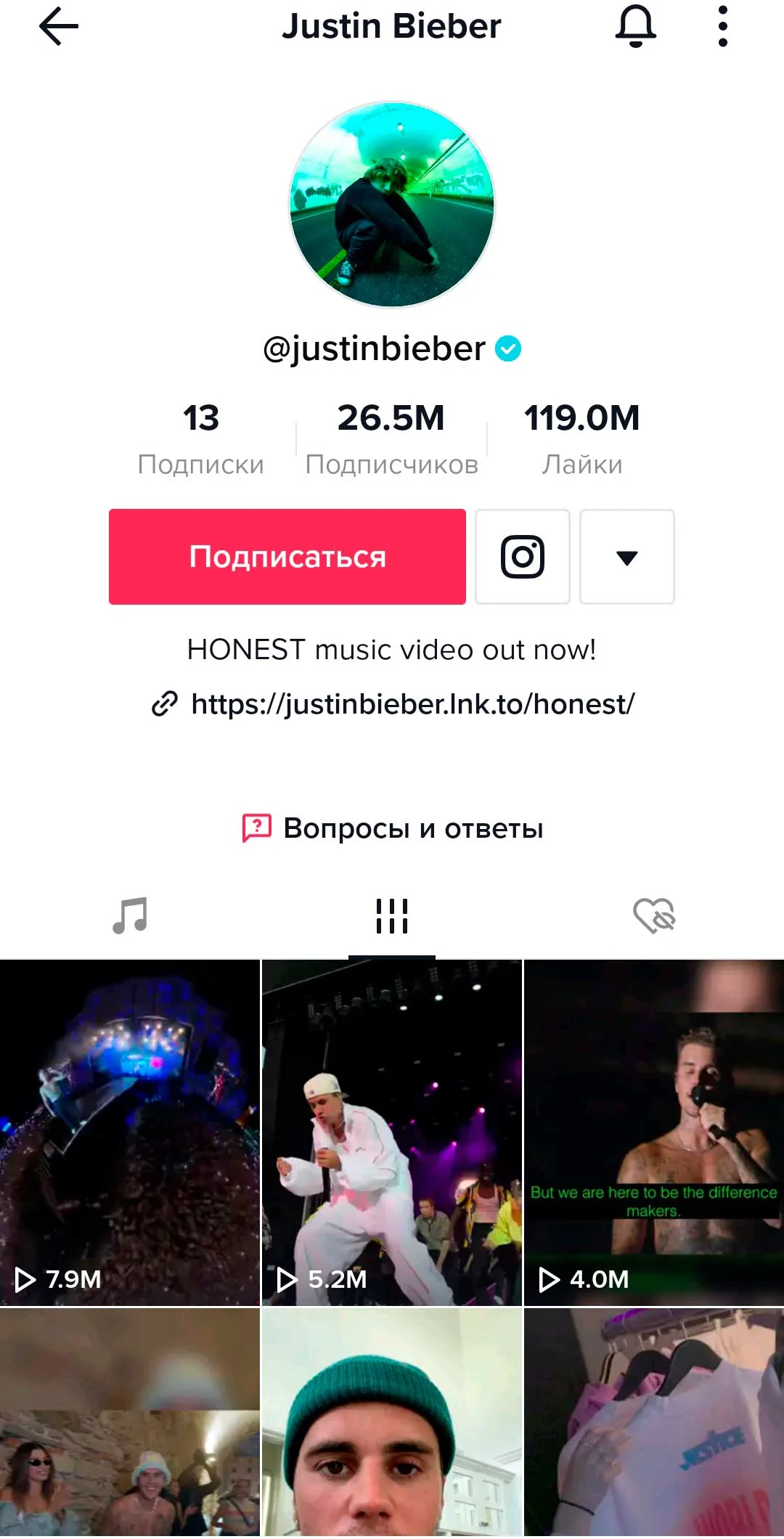Screen dimensions: 784x1539
Task: Open the profile picture
Action: tap(392, 204)
